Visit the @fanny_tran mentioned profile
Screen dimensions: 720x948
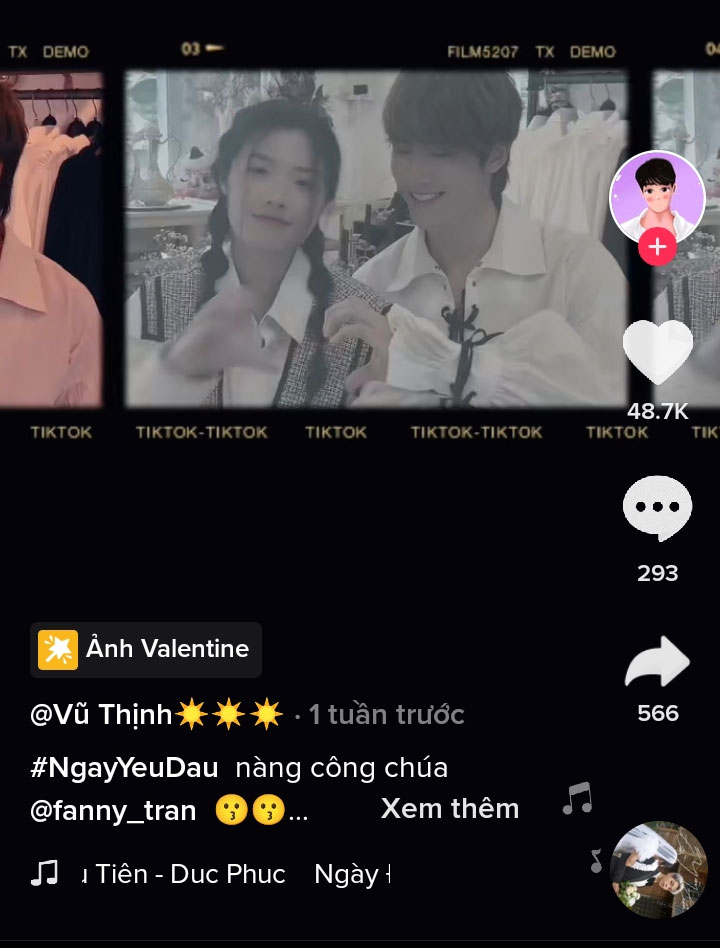click(113, 810)
